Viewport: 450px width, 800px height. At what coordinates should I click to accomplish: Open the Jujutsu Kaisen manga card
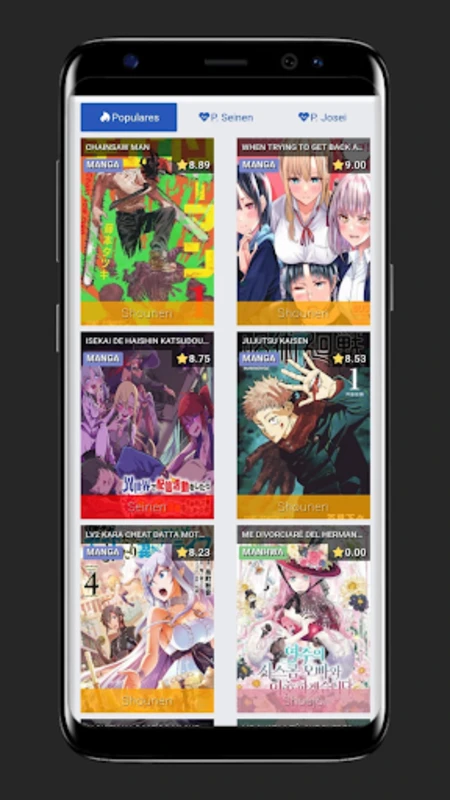click(304, 425)
